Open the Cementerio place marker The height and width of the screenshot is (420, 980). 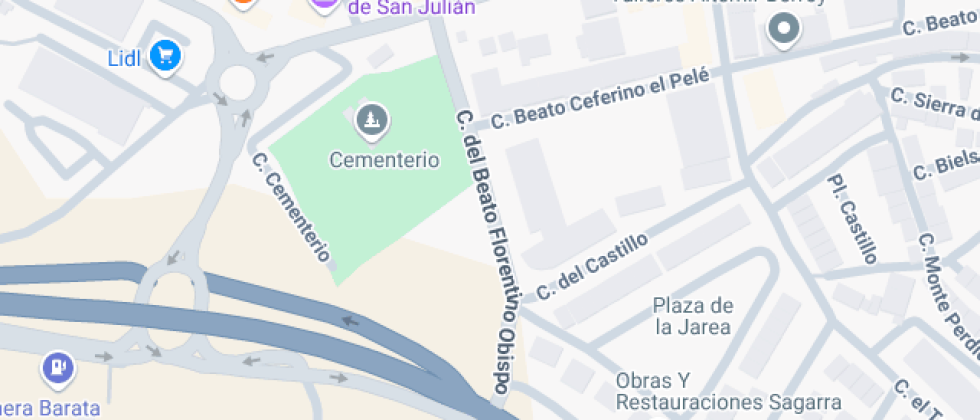(x=372, y=121)
